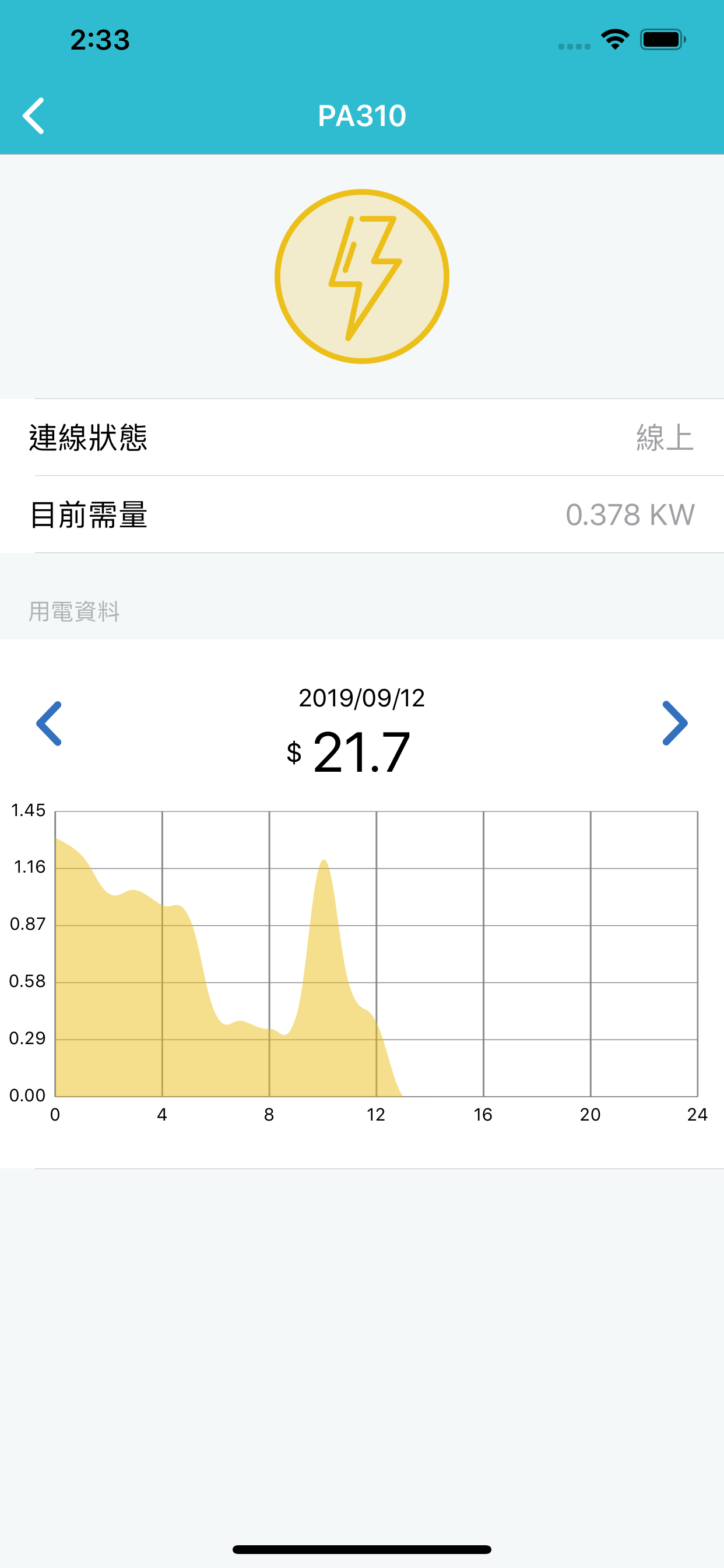Go back from the PA310 screen

(34, 116)
